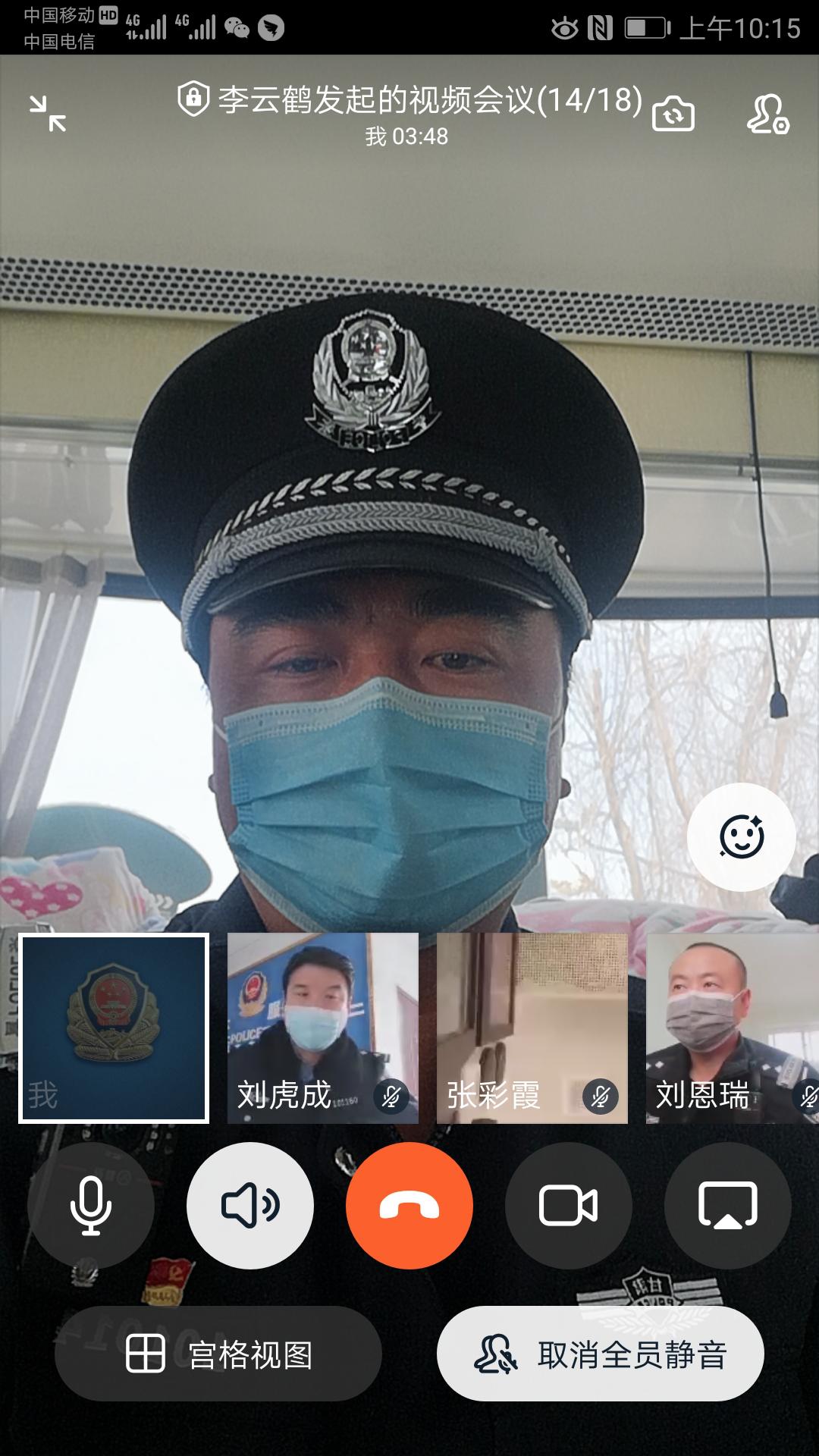
Task: Select the camera video icon
Action: 569,1206
